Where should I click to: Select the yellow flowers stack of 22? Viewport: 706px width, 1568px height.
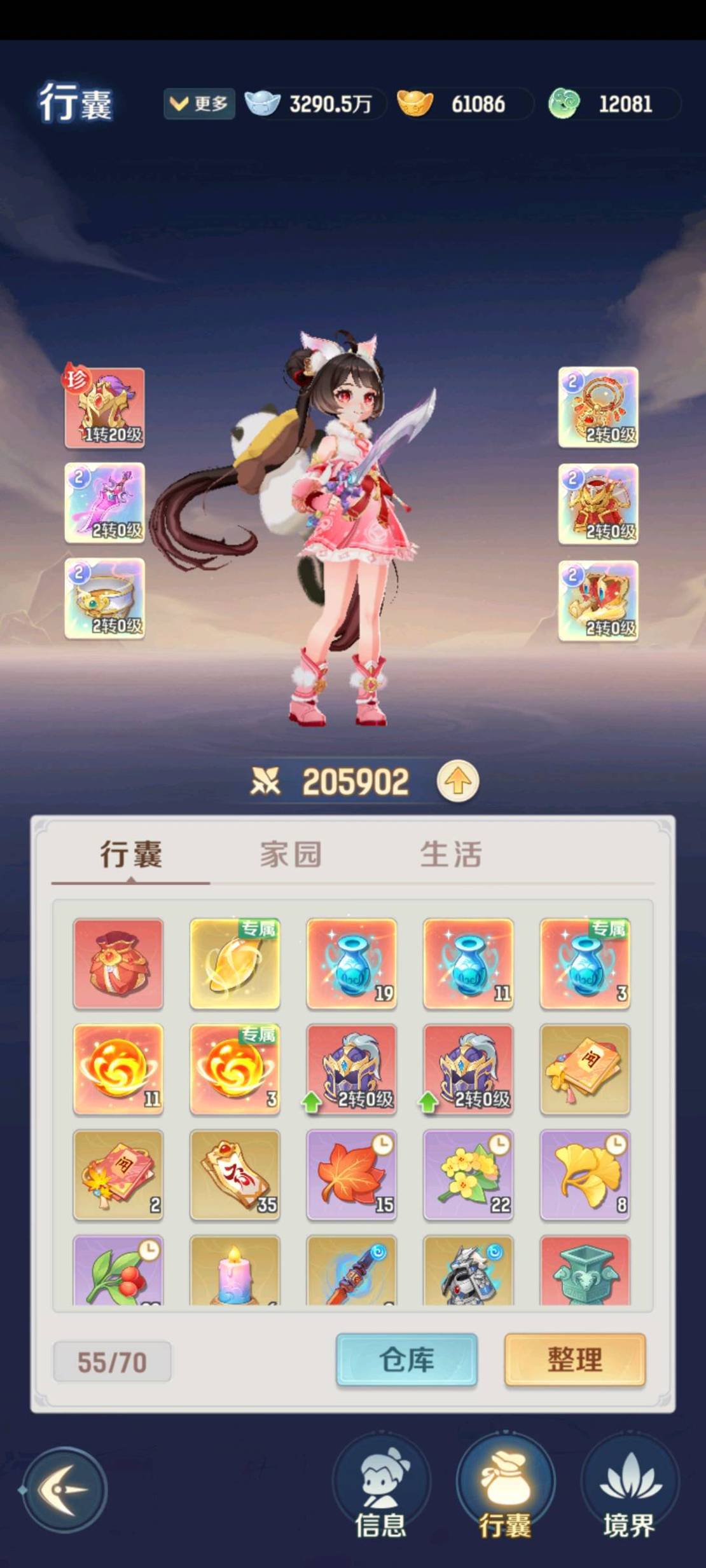point(468,1175)
